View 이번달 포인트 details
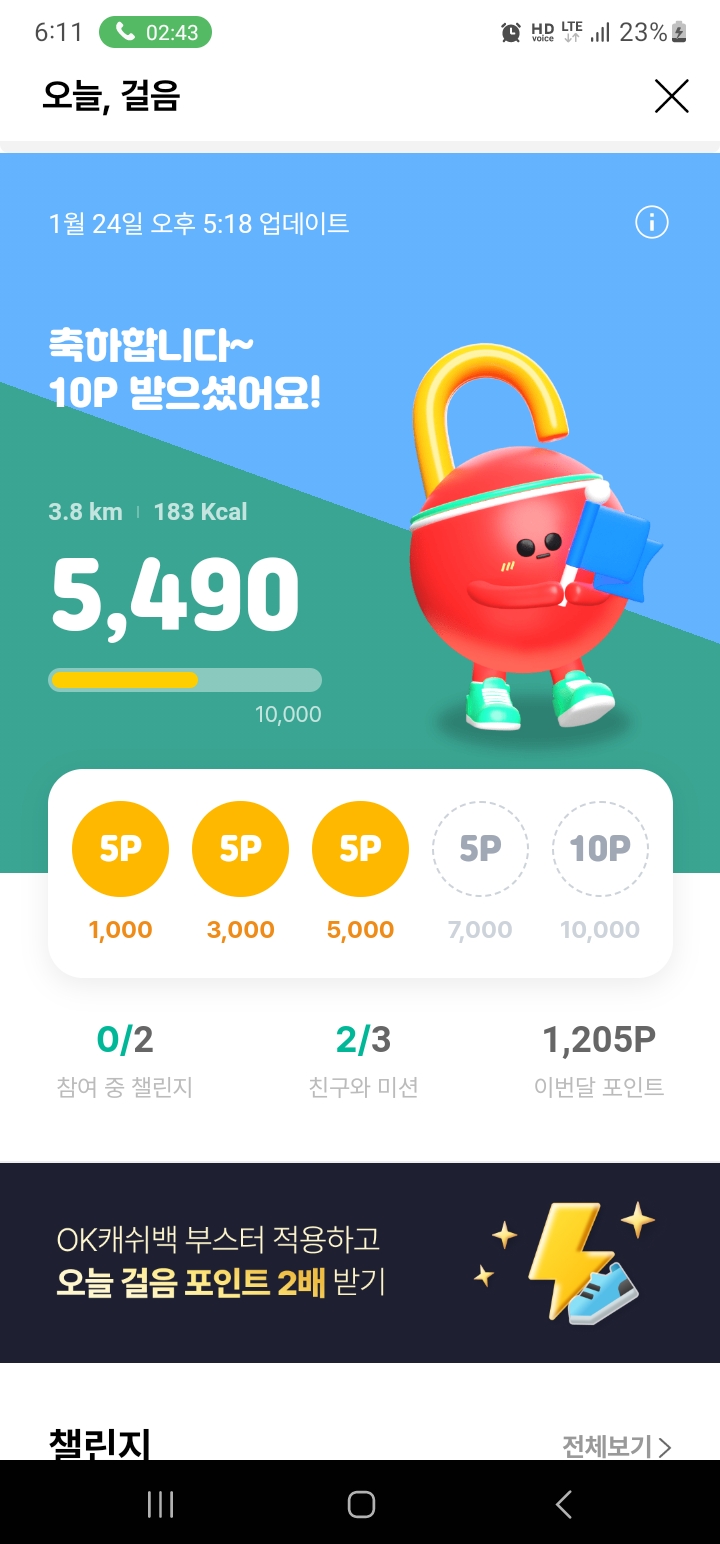 599,1060
